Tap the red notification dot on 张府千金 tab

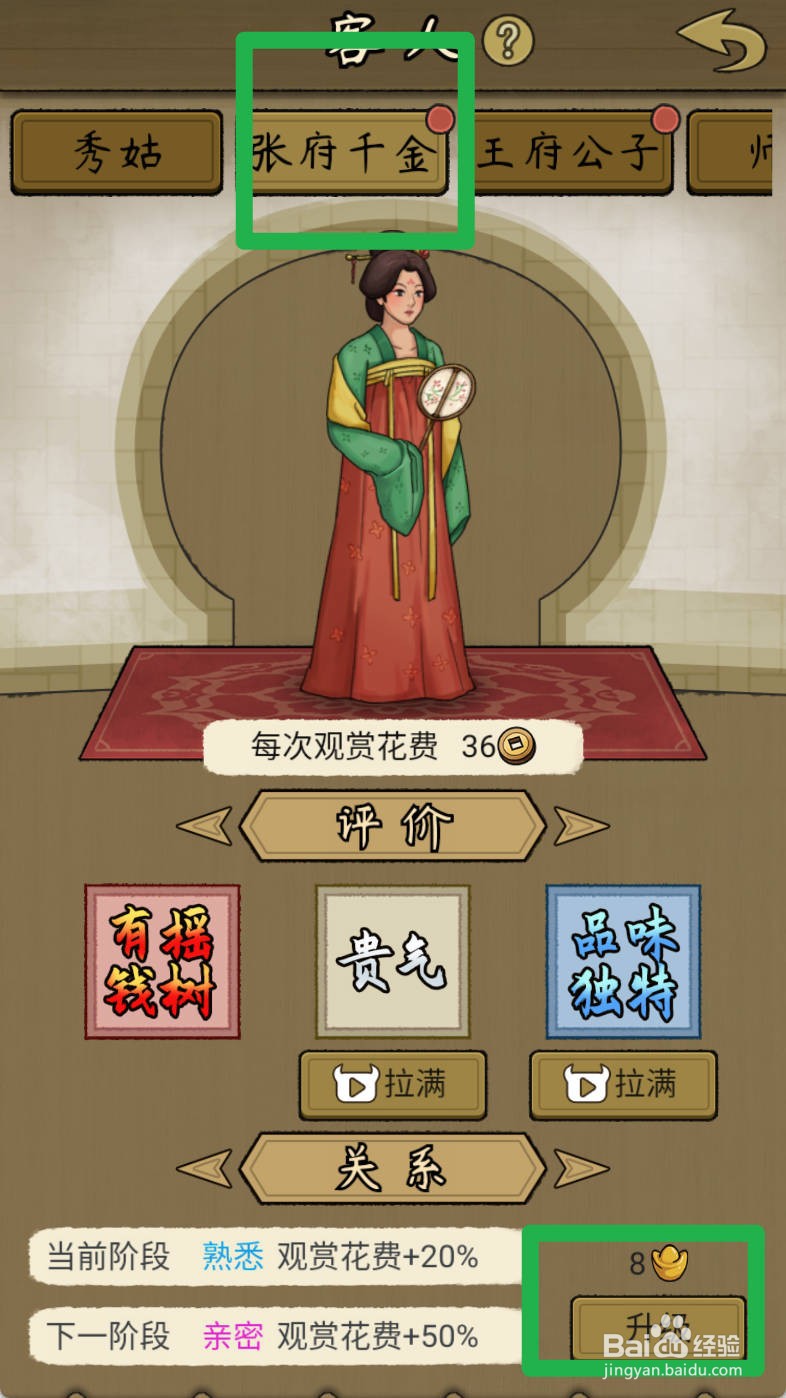pyautogui.click(x=441, y=120)
